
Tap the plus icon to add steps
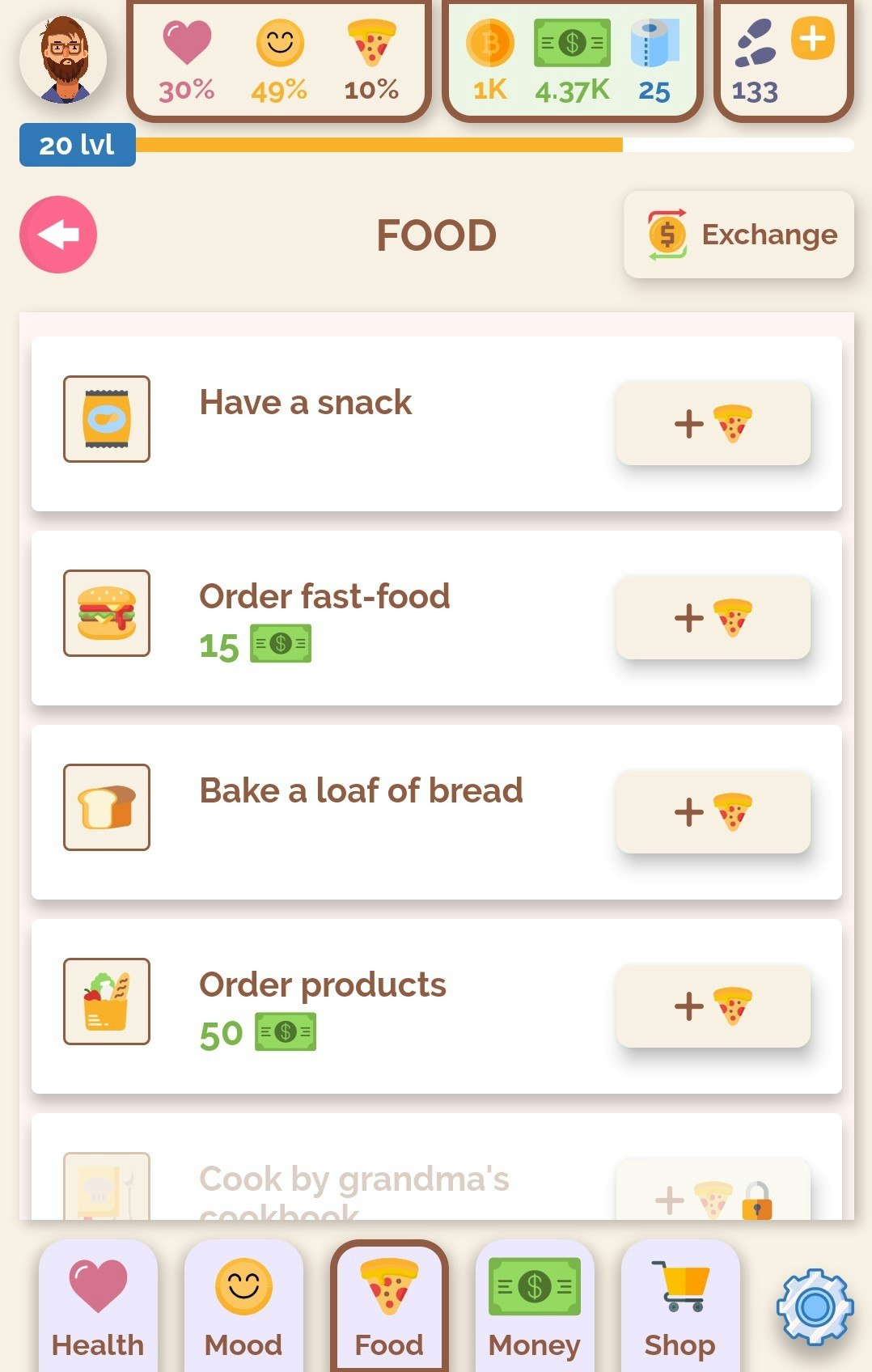point(812,40)
